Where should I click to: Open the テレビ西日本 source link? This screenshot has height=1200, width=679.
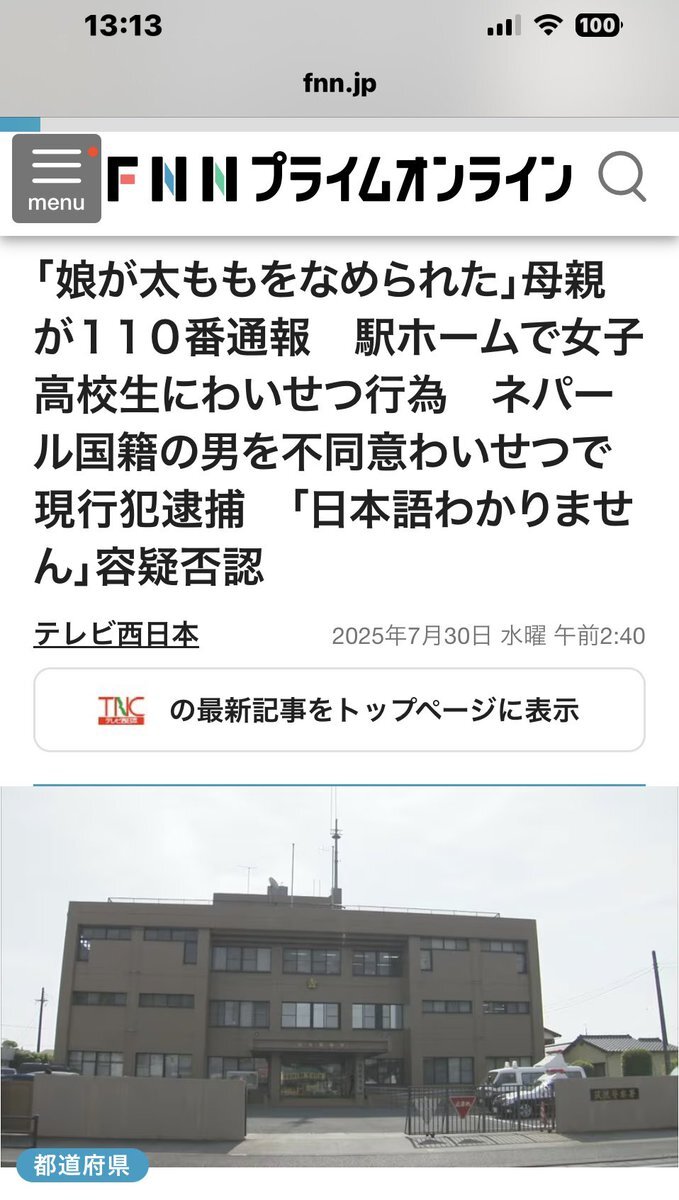pos(116,634)
